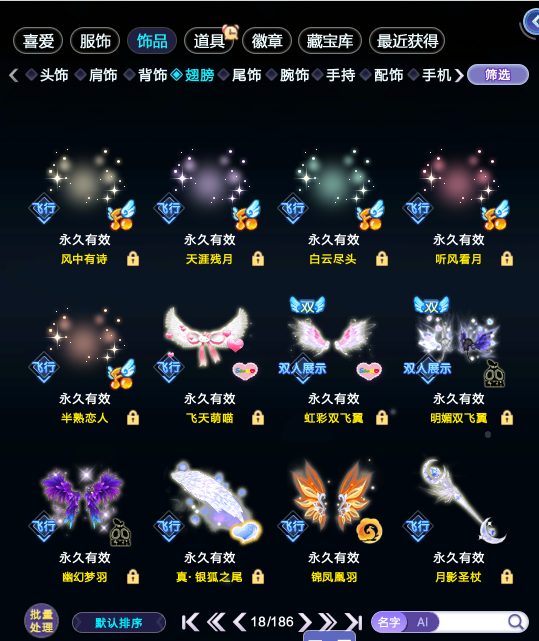Tap the 筛选 filter button
539x641 pixels.
coord(498,74)
